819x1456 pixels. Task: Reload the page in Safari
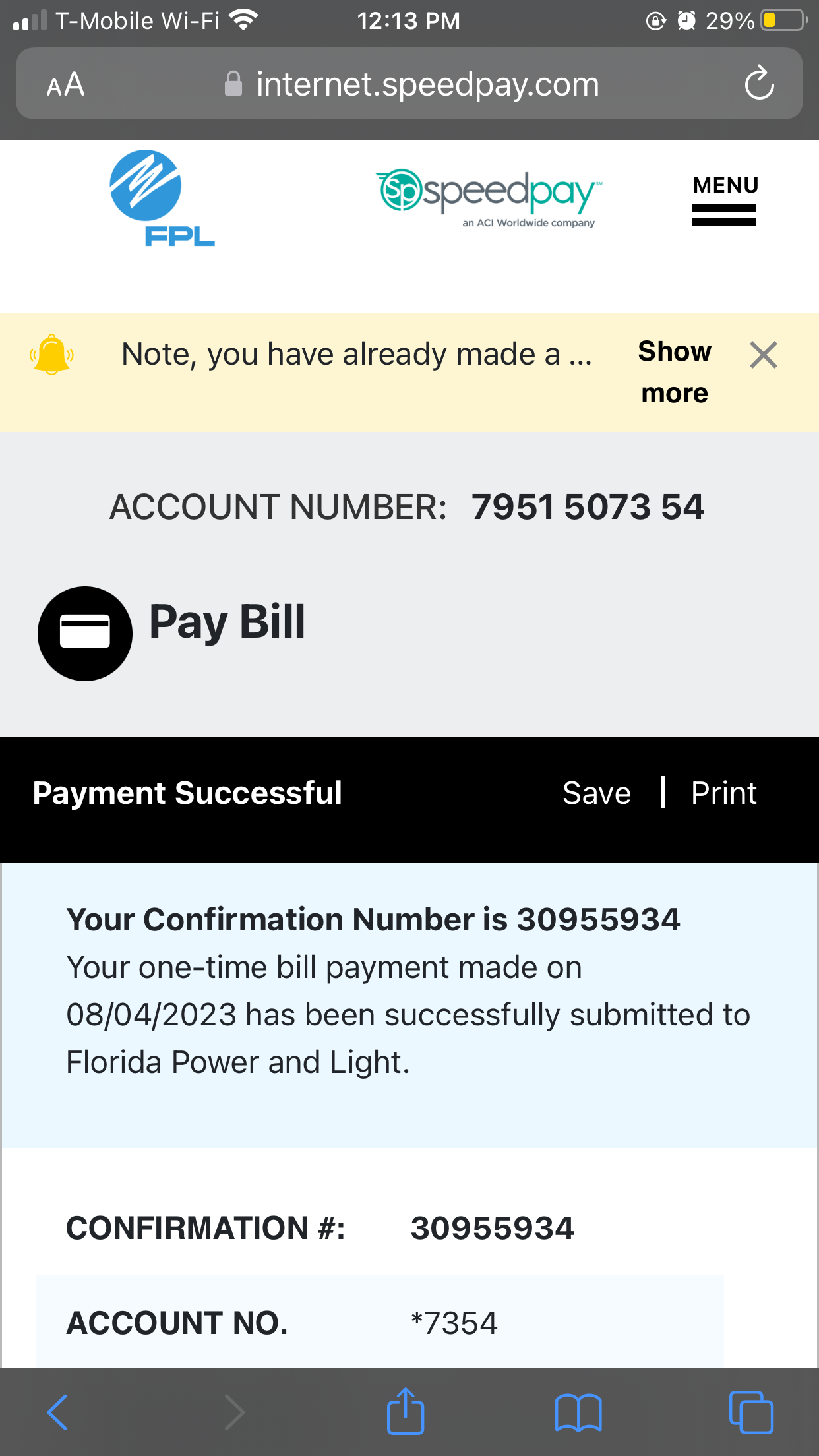pyautogui.click(x=759, y=84)
